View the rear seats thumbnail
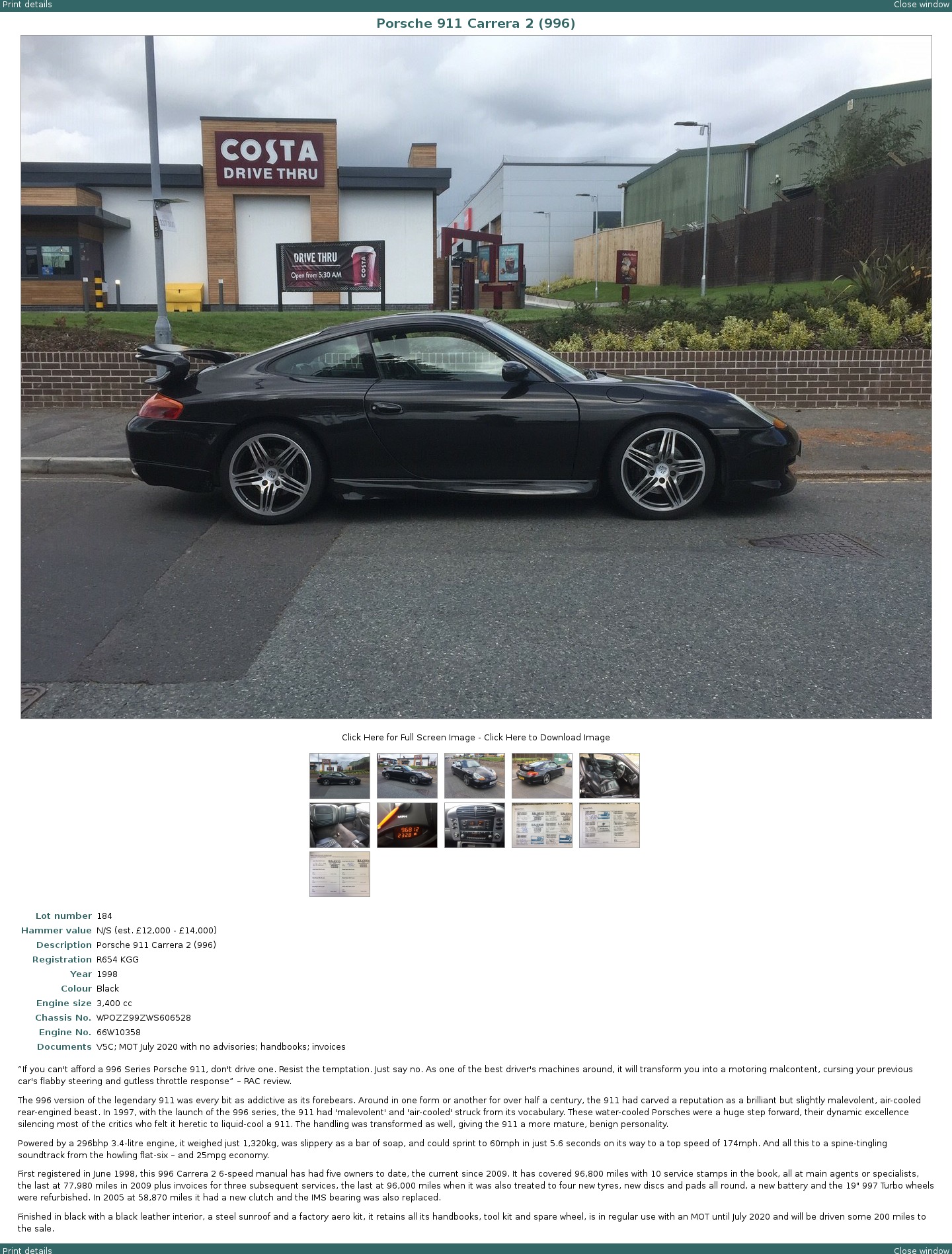The image size is (952, 1254). tap(340, 825)
